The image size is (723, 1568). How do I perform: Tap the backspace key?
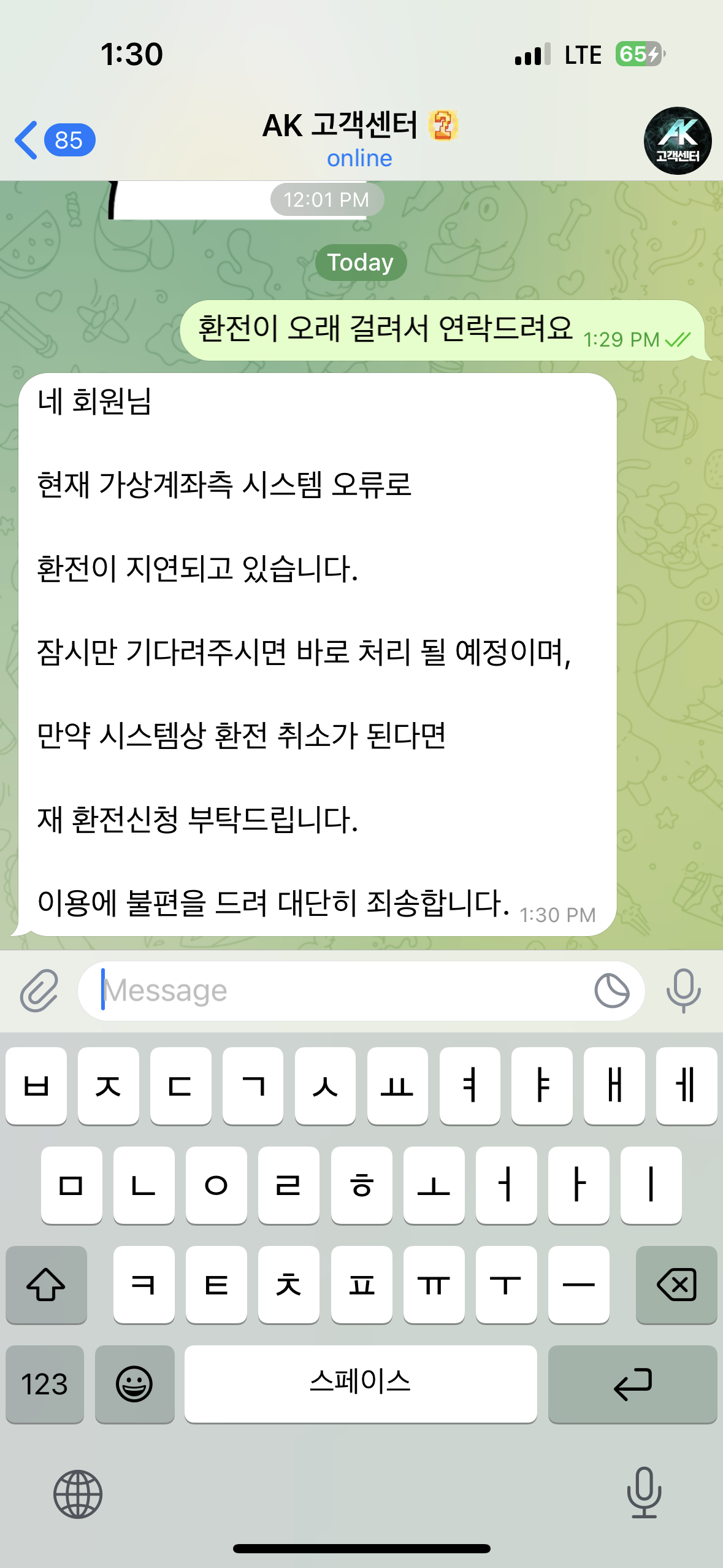(x=676, y=1285)
